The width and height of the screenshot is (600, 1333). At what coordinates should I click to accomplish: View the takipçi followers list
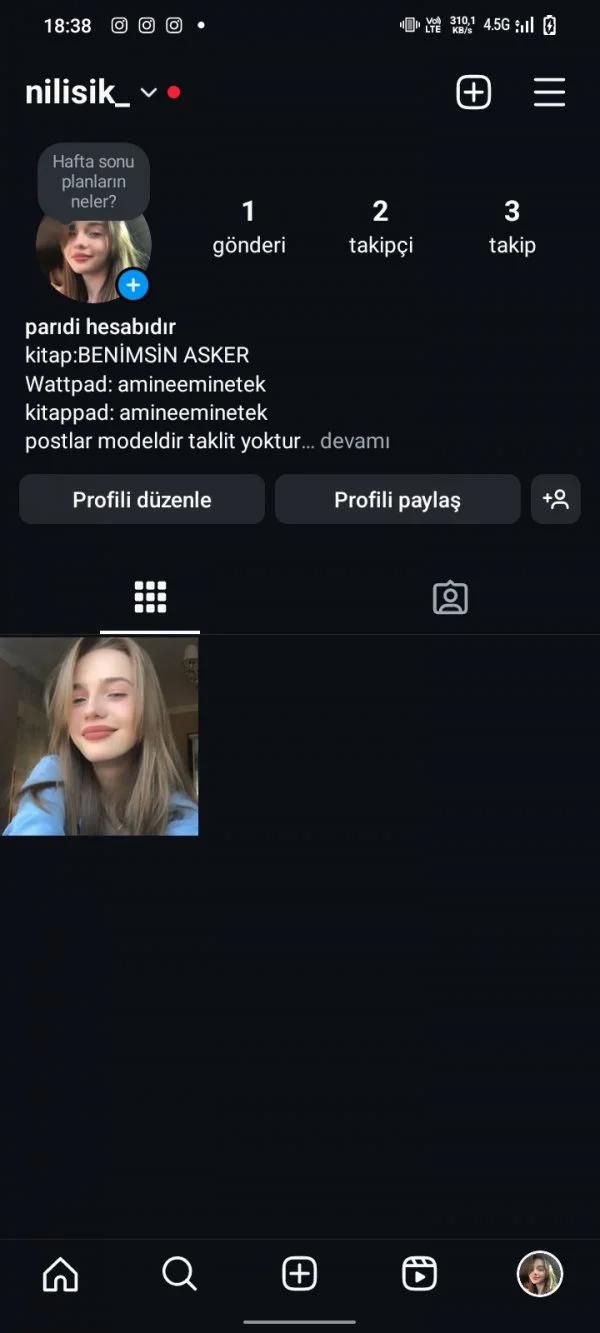(x=380, y=226)
